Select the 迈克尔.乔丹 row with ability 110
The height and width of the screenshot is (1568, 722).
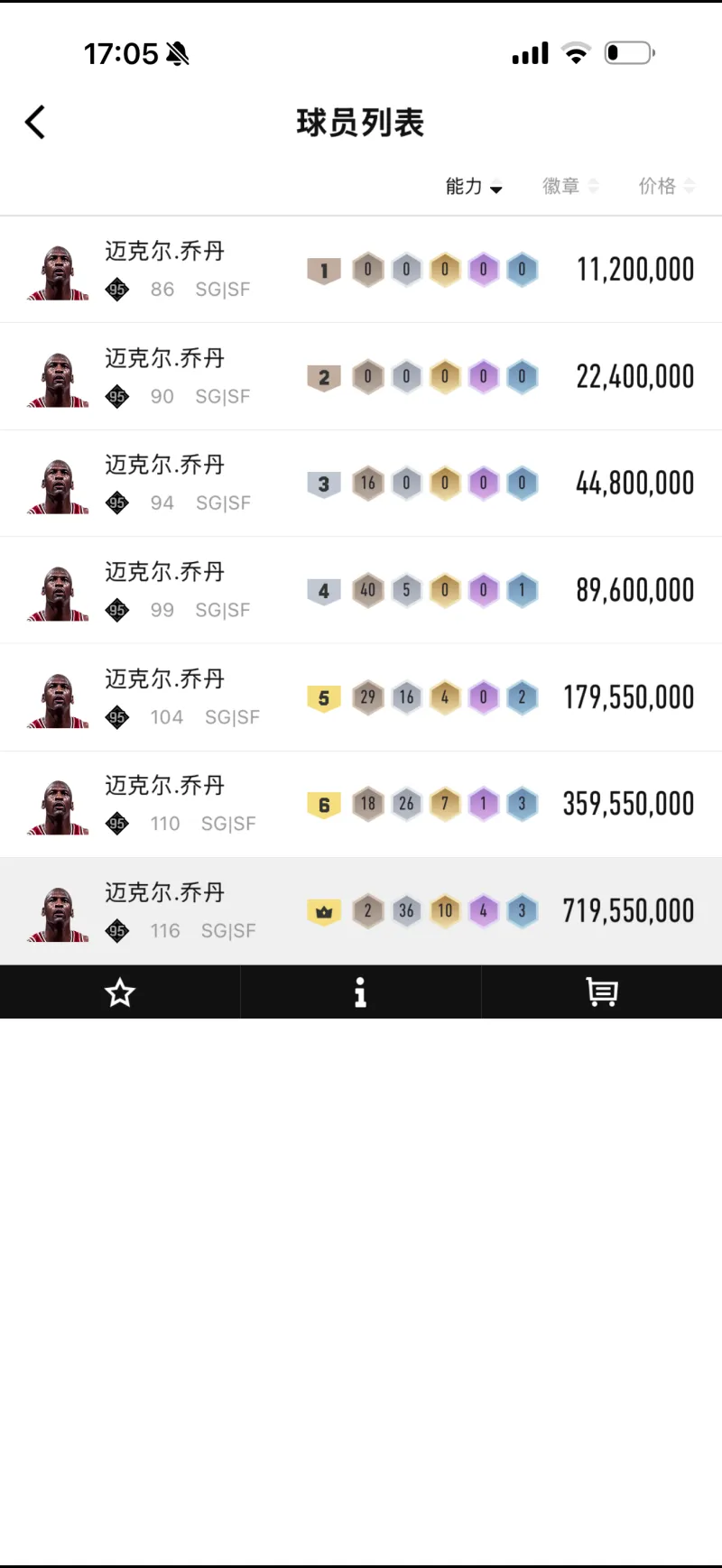point(361,804)
